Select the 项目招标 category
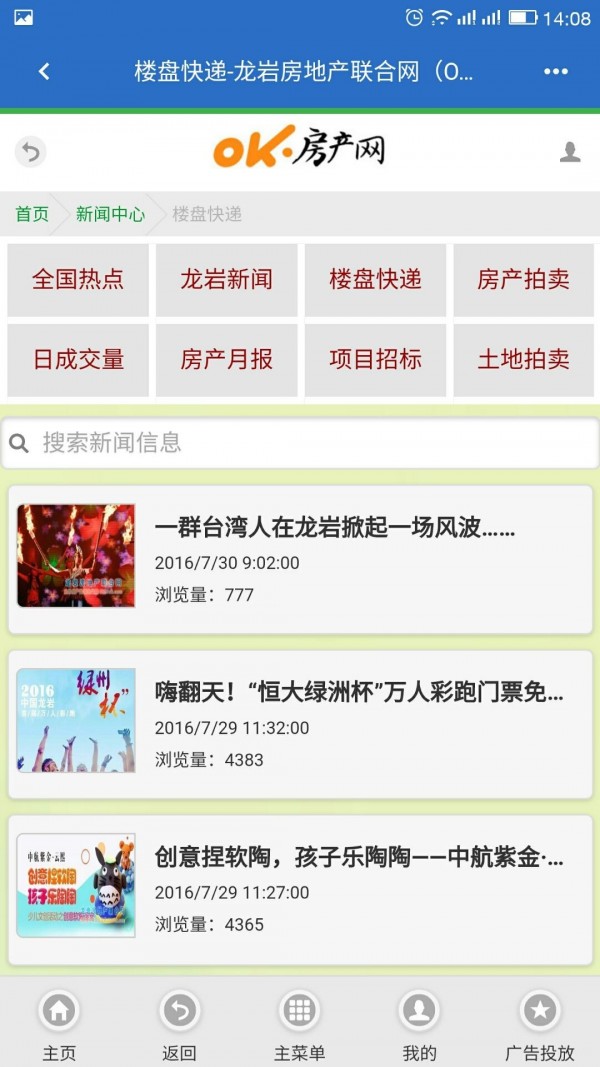 (x=375, y=360)
